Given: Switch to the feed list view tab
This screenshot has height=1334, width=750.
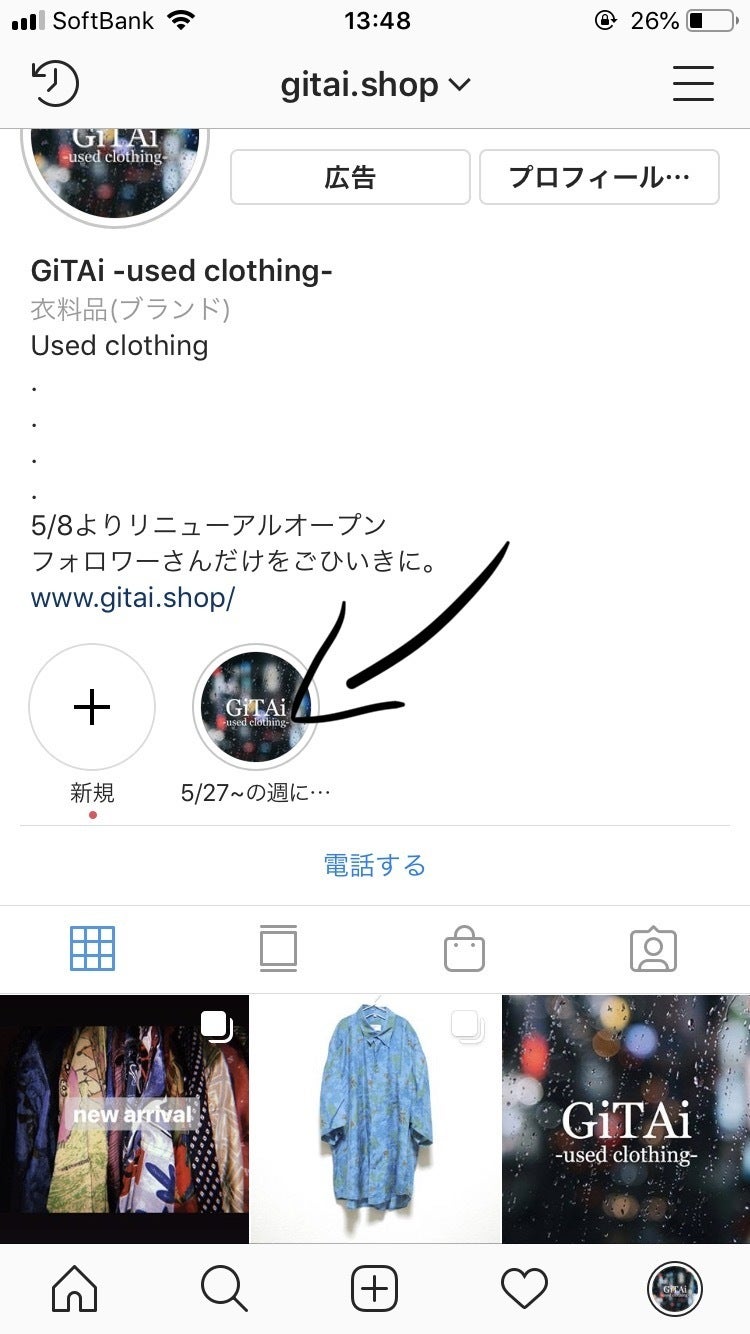Looking at the screenshot, I should click(278, 948).
